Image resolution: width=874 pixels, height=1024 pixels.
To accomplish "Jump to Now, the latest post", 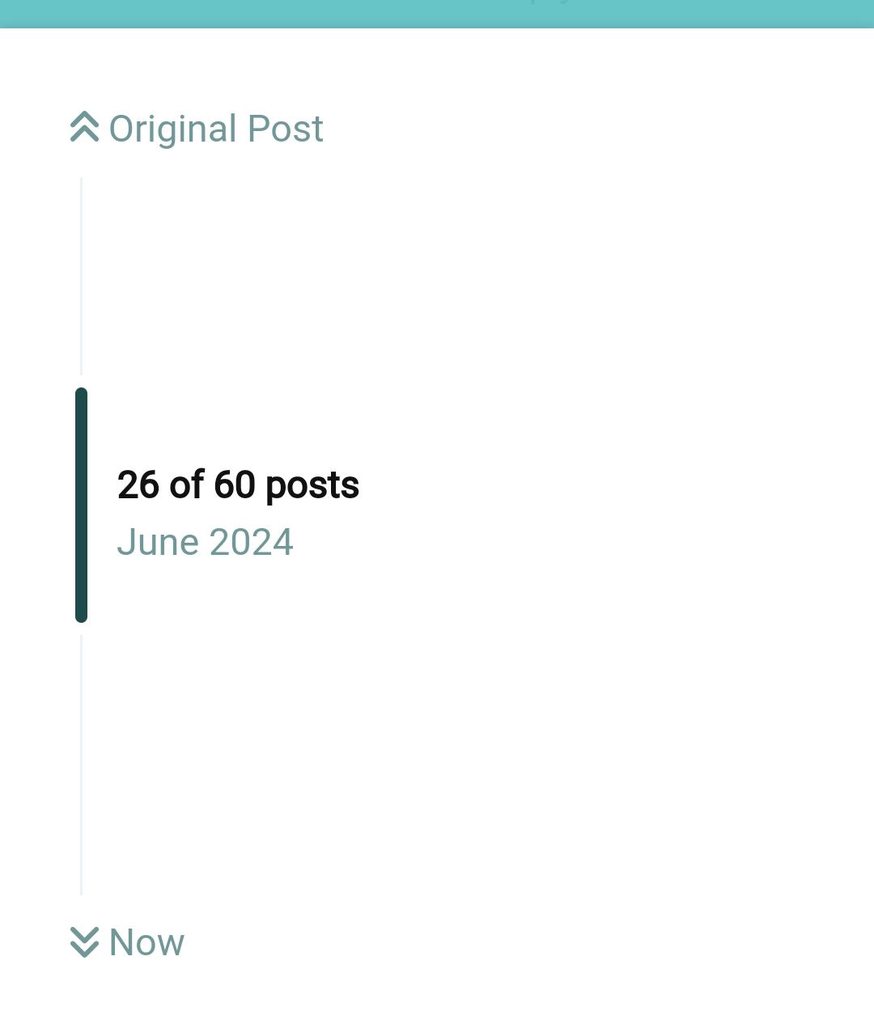I will click(128, 942).
